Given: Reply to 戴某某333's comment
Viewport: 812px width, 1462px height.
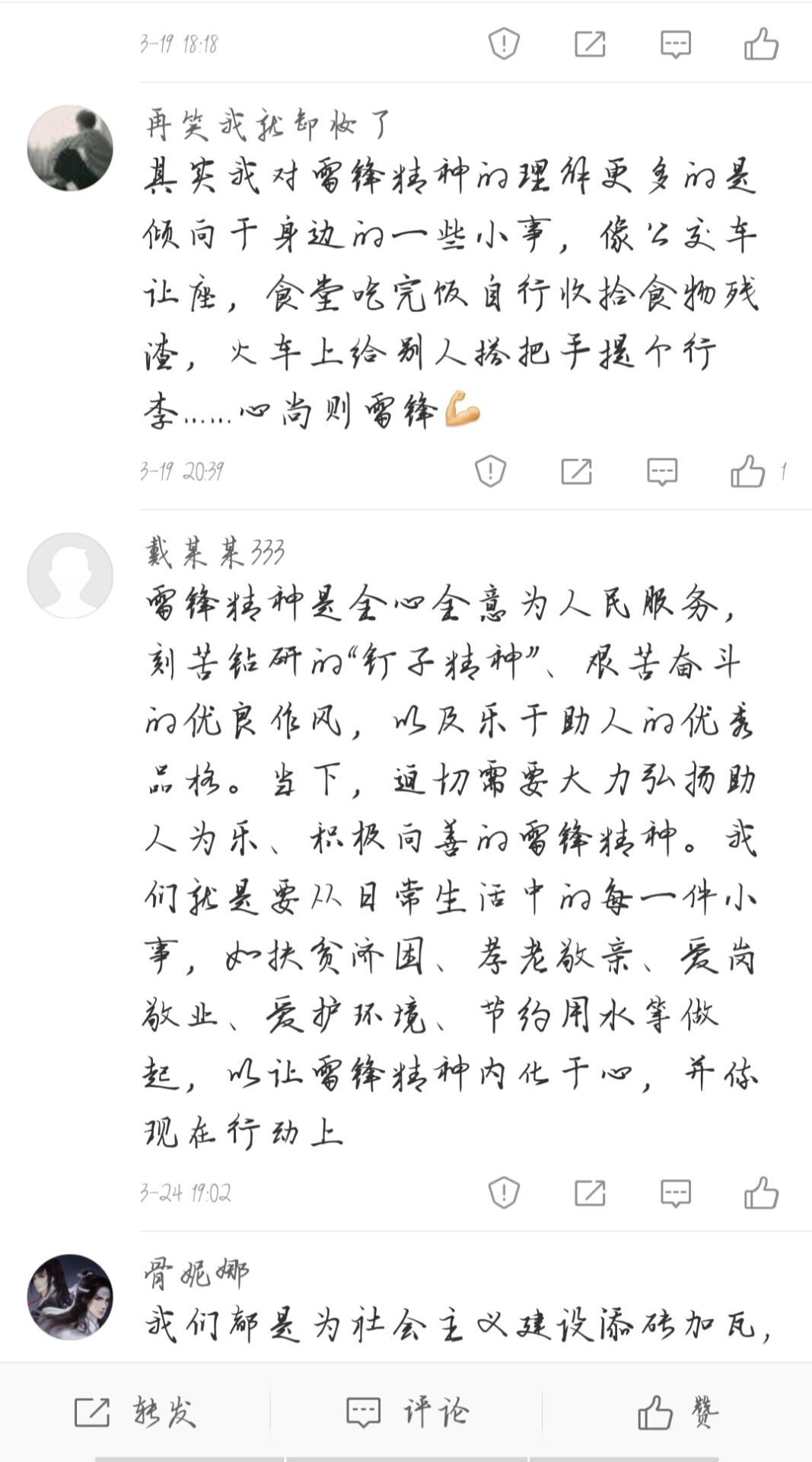Looking at the screenshot, I should tap(675, 1192).
